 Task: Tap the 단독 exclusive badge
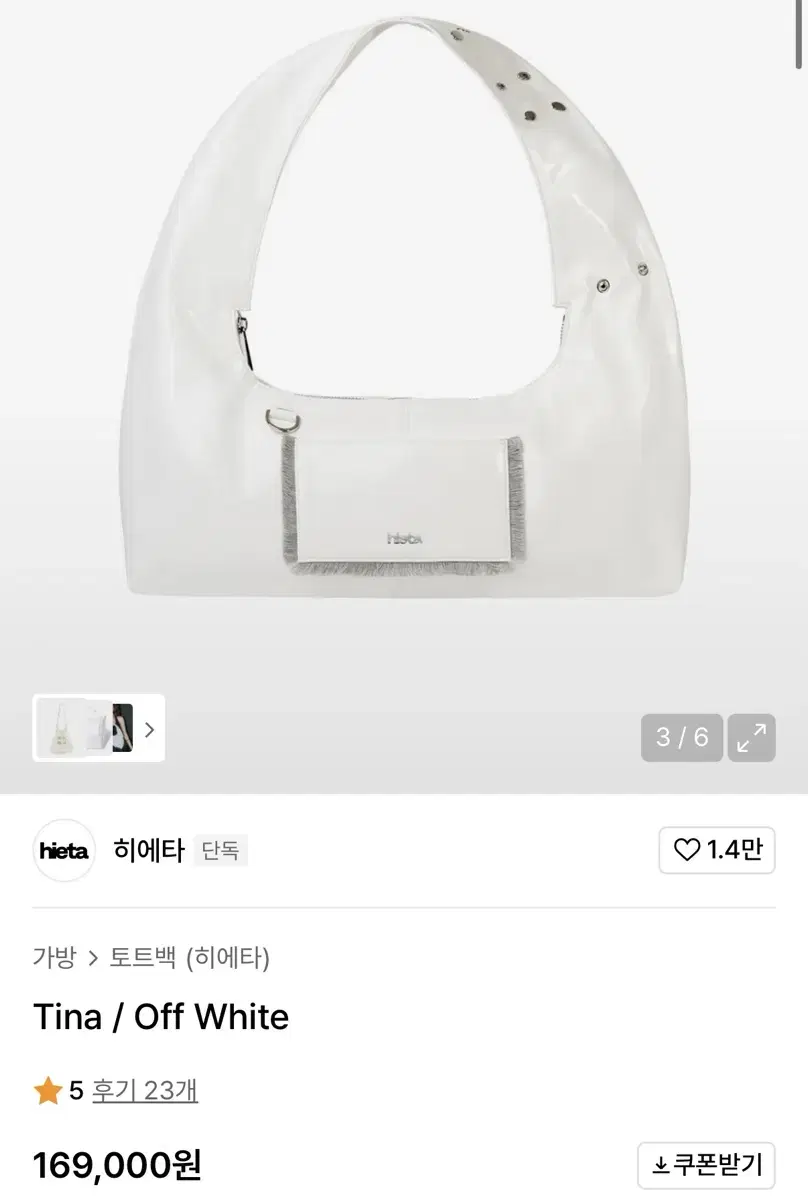(x=220, y=849)
